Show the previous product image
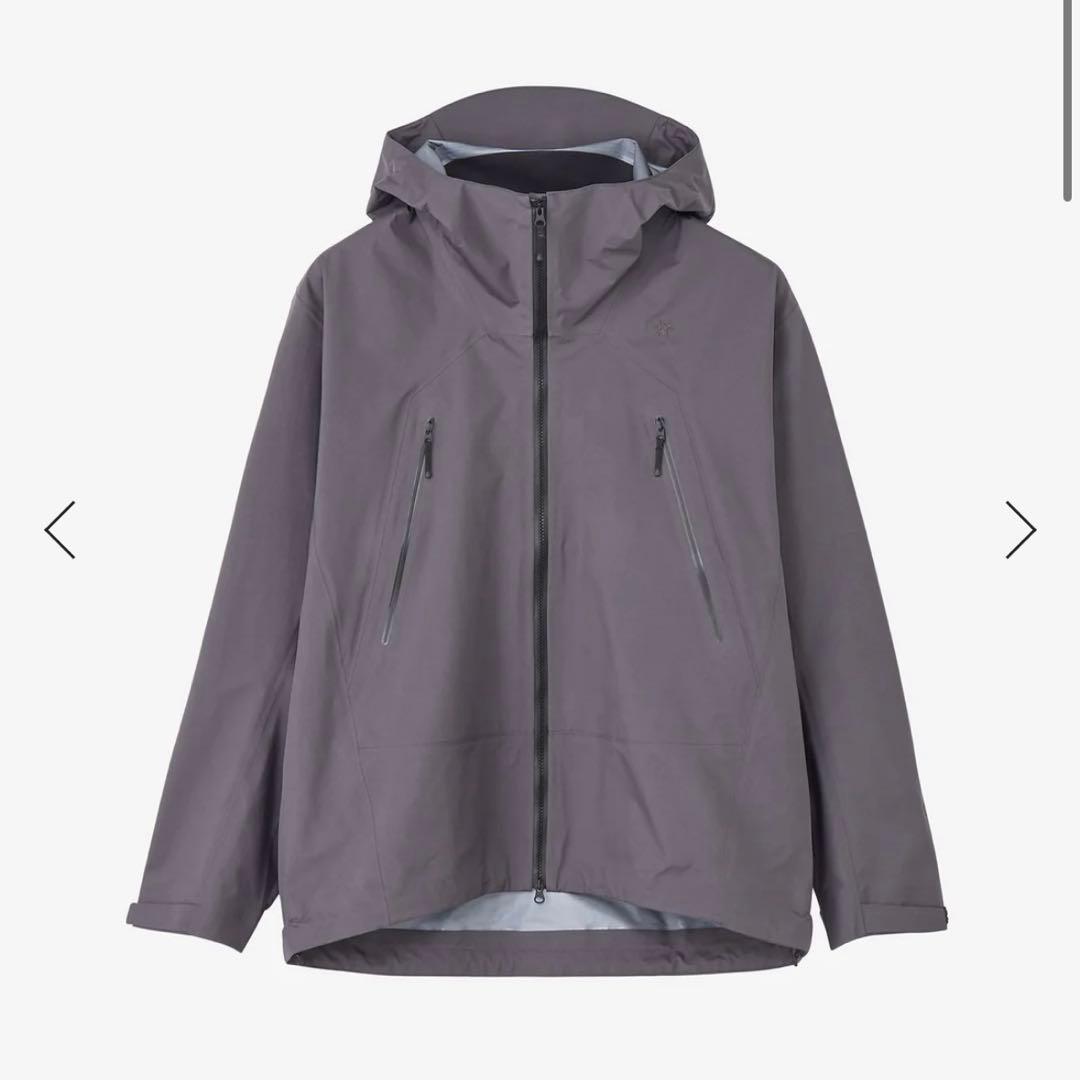The image size is (1080, 1080). click(x=60, y=529)
